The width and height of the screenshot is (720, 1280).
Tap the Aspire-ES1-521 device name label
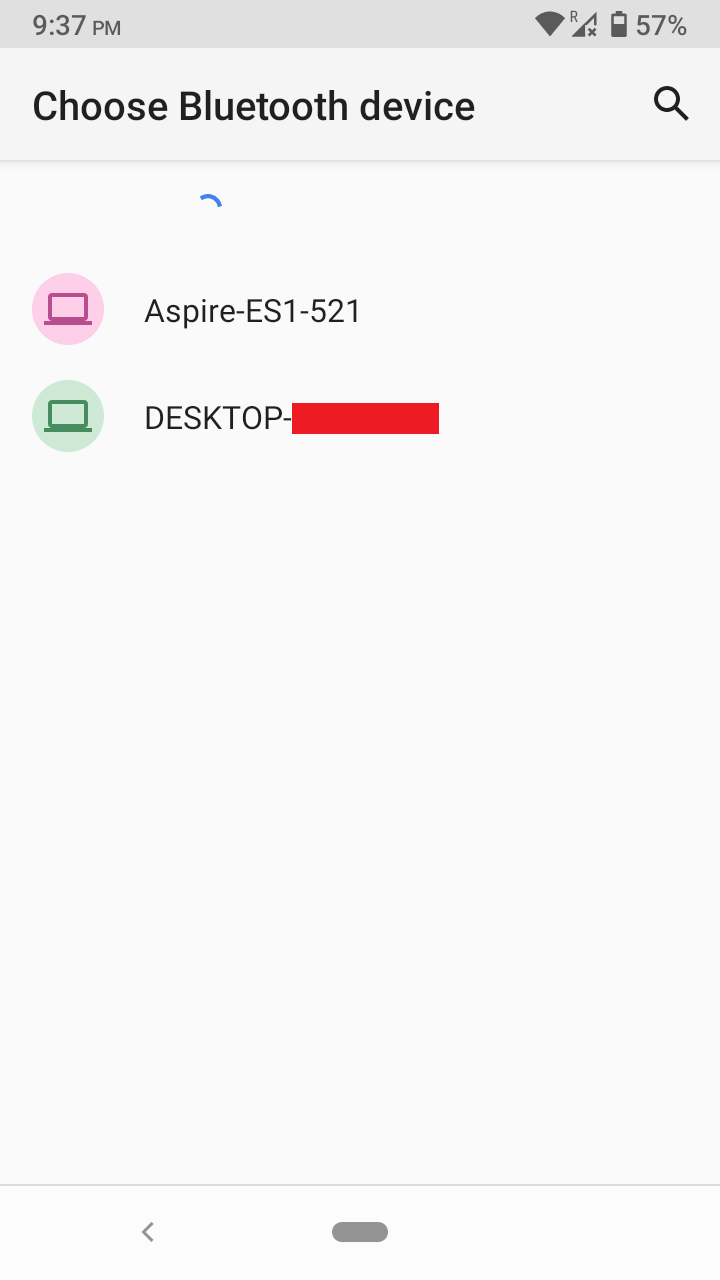click(x=252, y=310)
